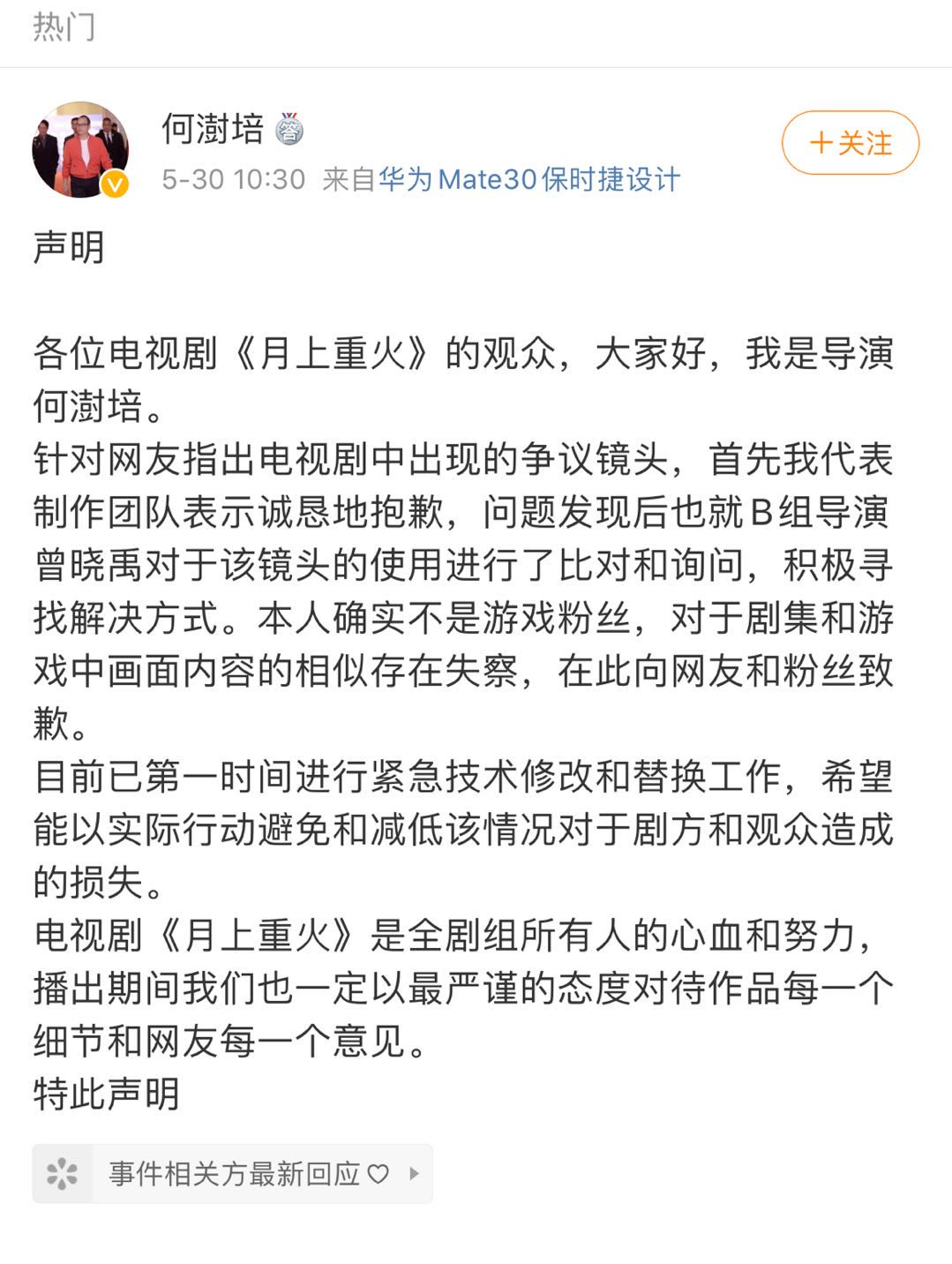Open the username 何澍培

coord(213,129)
